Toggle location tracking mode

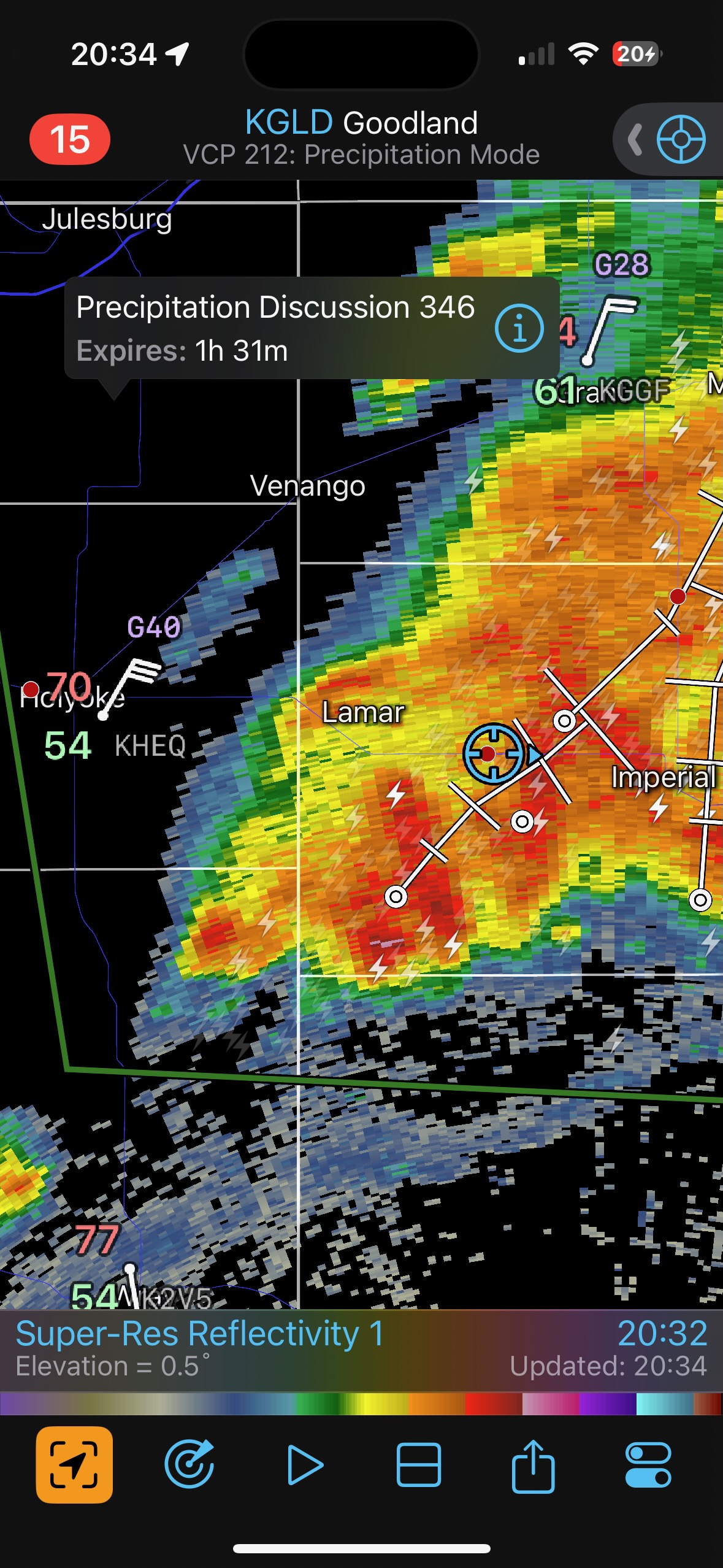(74, 1465)
